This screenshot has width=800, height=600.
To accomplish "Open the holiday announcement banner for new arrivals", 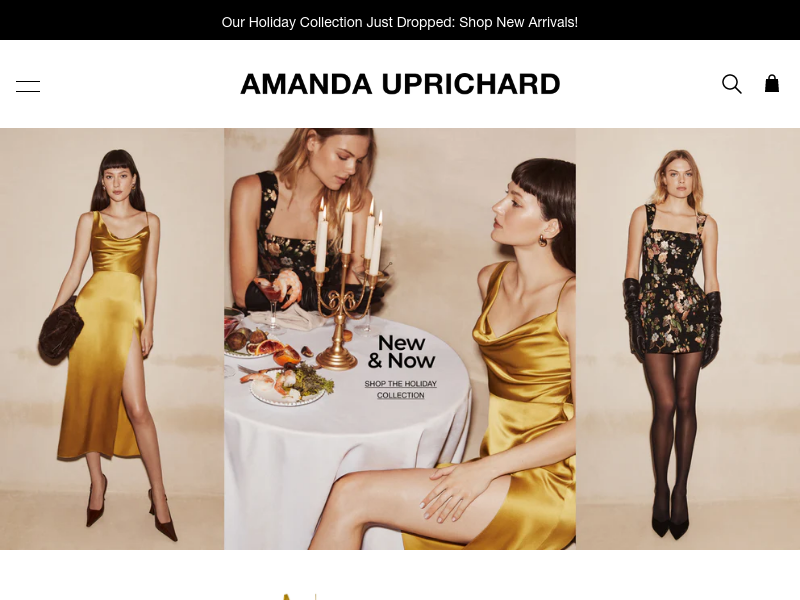I will 400,21.
